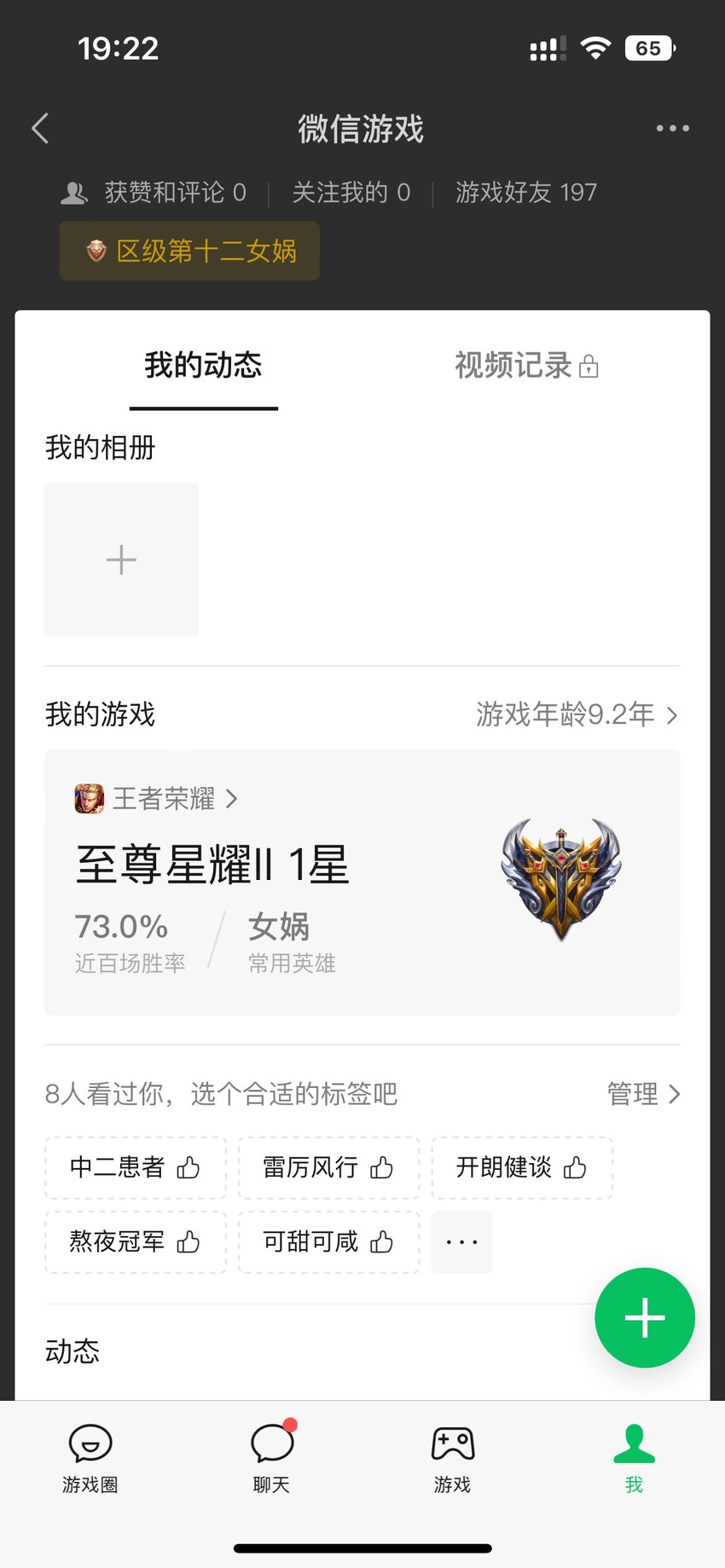Tap the 可甜可咸 tag

pyautogui.click(x=328, y=1241)
